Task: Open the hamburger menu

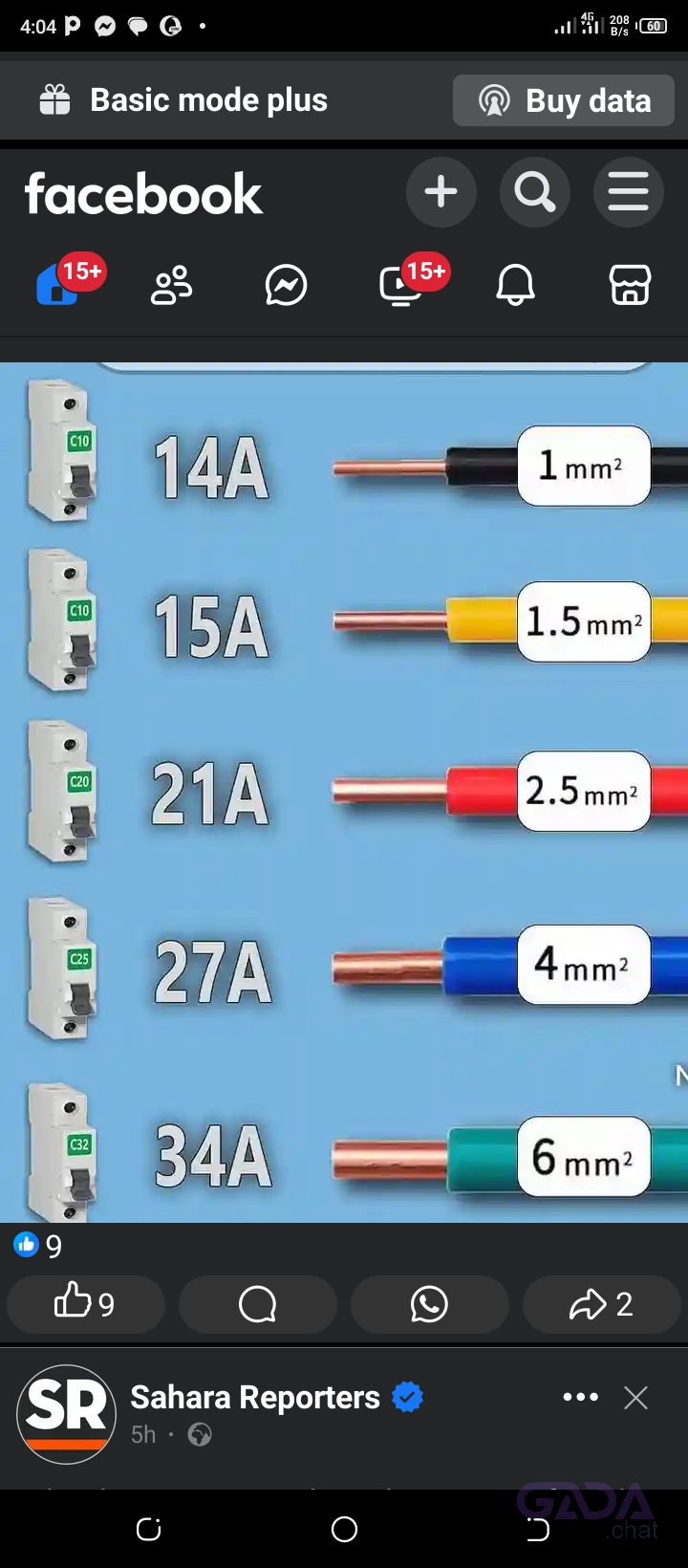Action: coord(628,192)
